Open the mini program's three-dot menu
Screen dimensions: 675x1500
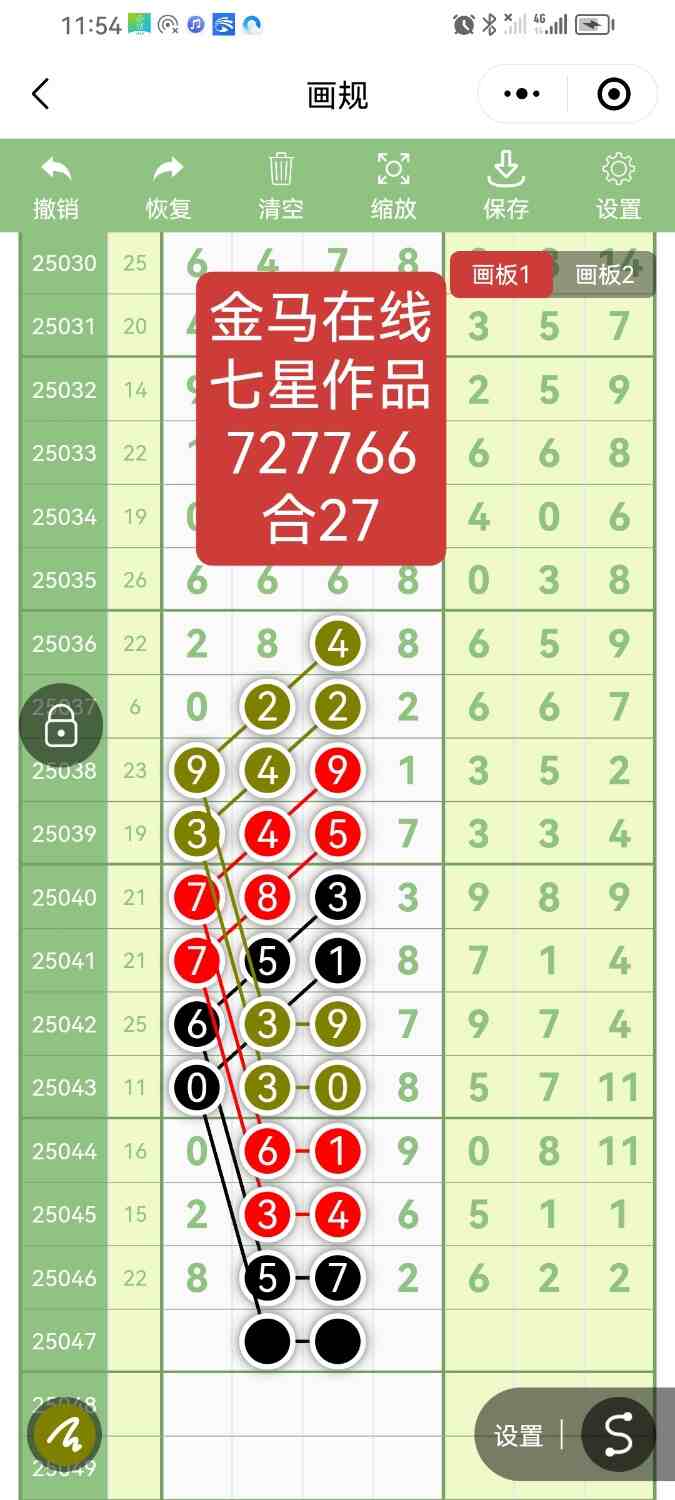pos(522,95)
